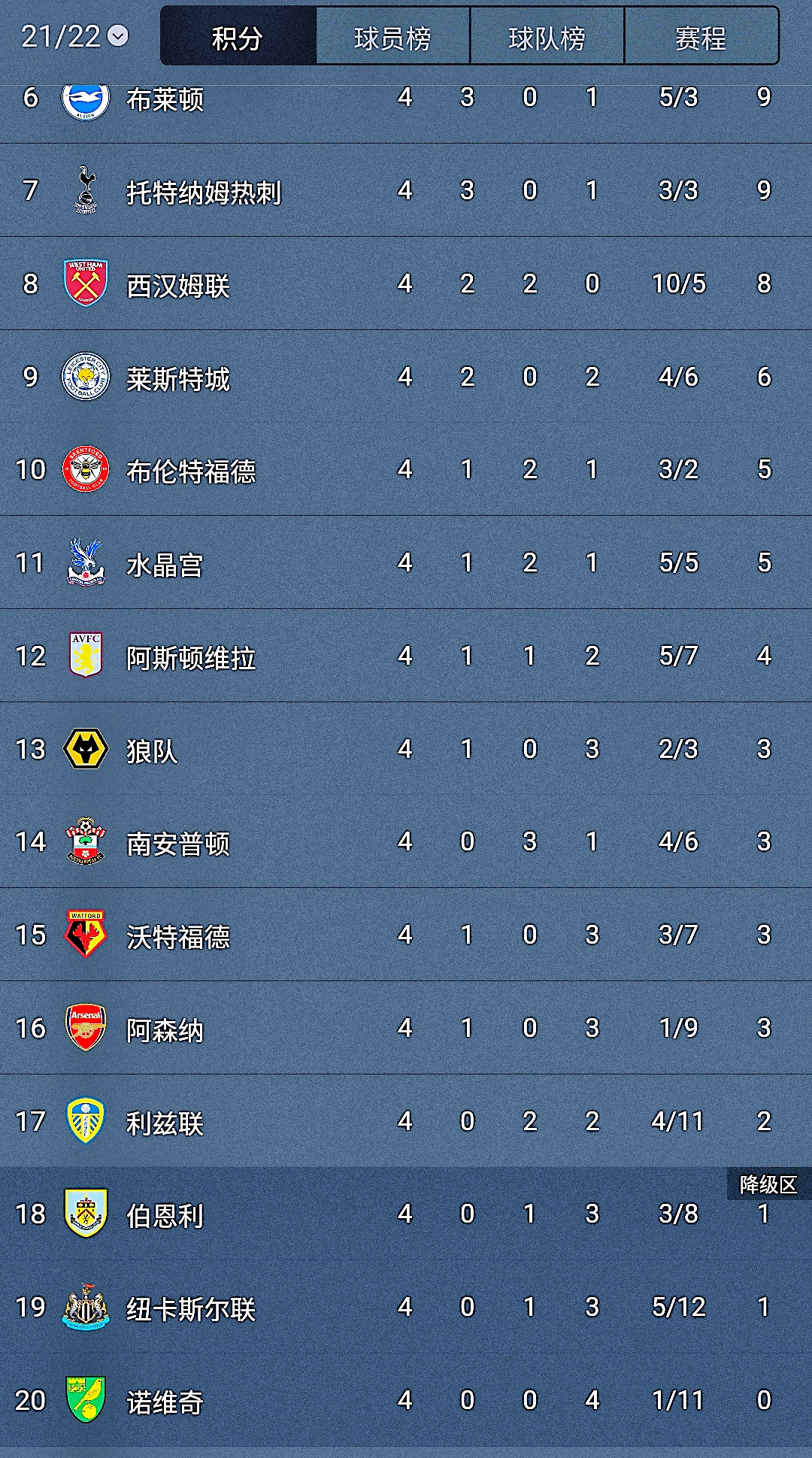Viewport: 812px width, 1458px height.
Task: Open the 诺维奇 team row
Action: click(165, 1401)
